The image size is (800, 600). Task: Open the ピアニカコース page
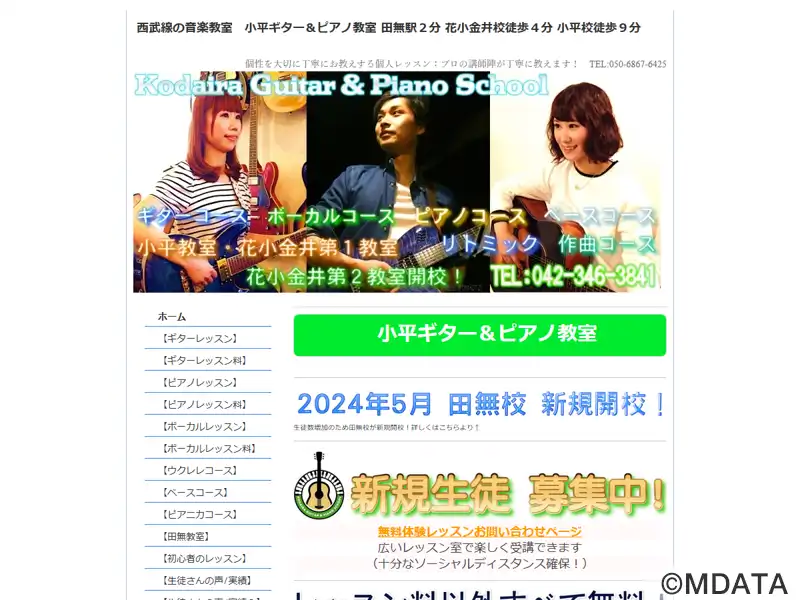click(x=199, y=514)
